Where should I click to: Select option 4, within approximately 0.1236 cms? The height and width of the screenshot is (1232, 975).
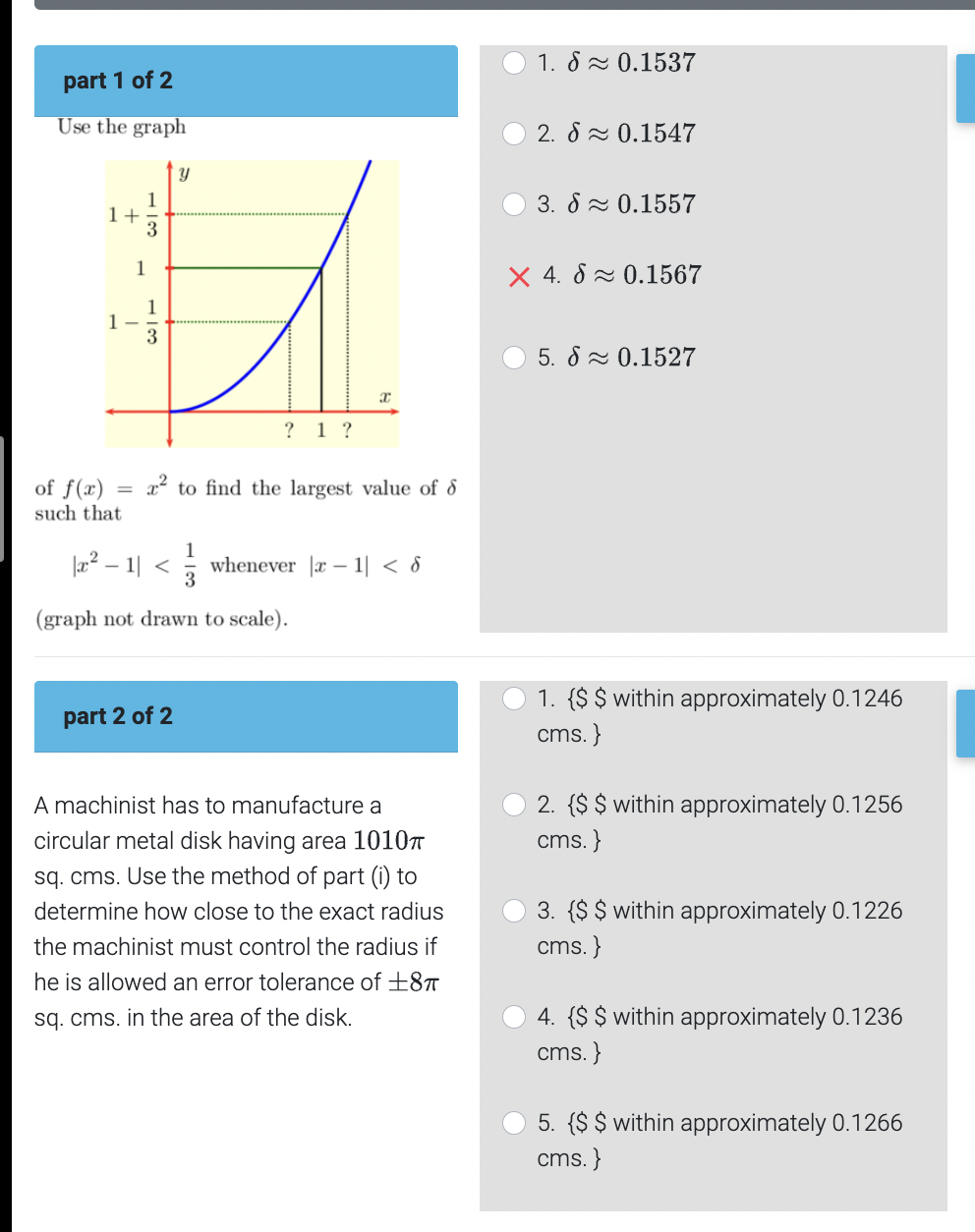(x=514, y=1017)
